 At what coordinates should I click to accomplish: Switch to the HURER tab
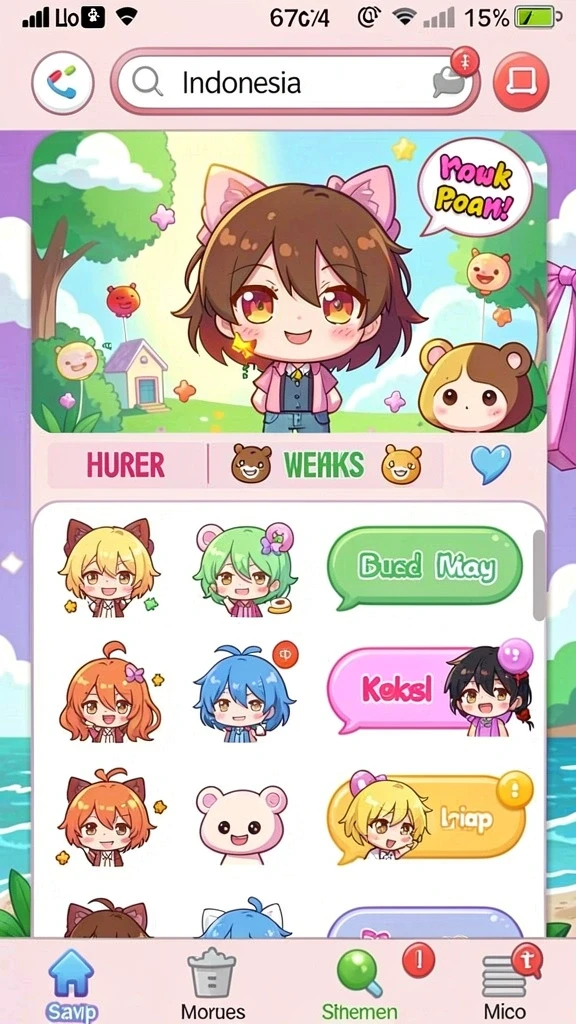126,466
